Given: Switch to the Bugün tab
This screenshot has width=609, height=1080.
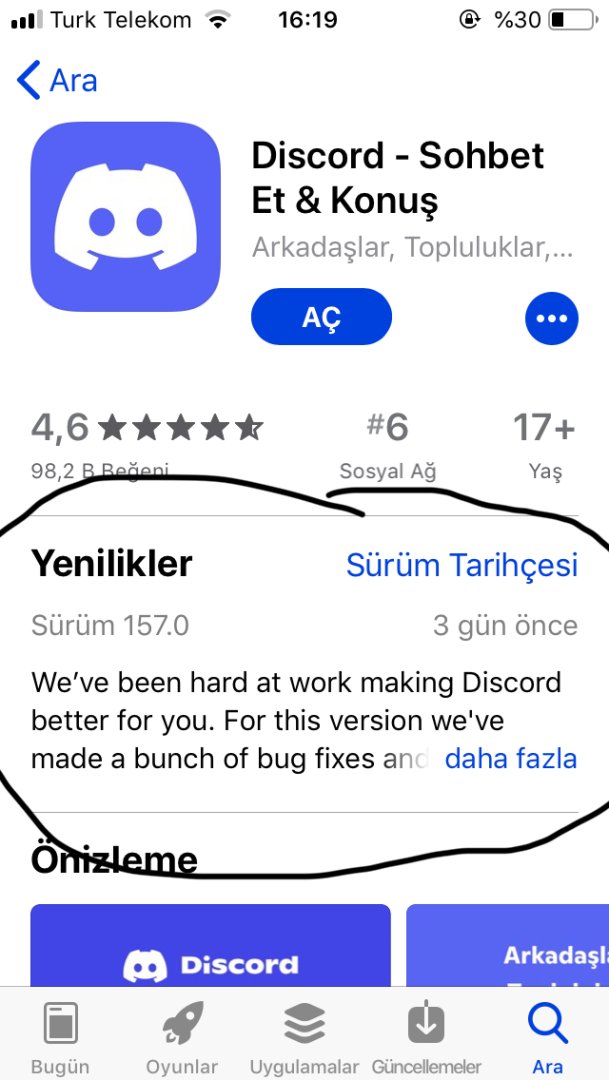Looking at the screenshot, I should pos(60,1038).
